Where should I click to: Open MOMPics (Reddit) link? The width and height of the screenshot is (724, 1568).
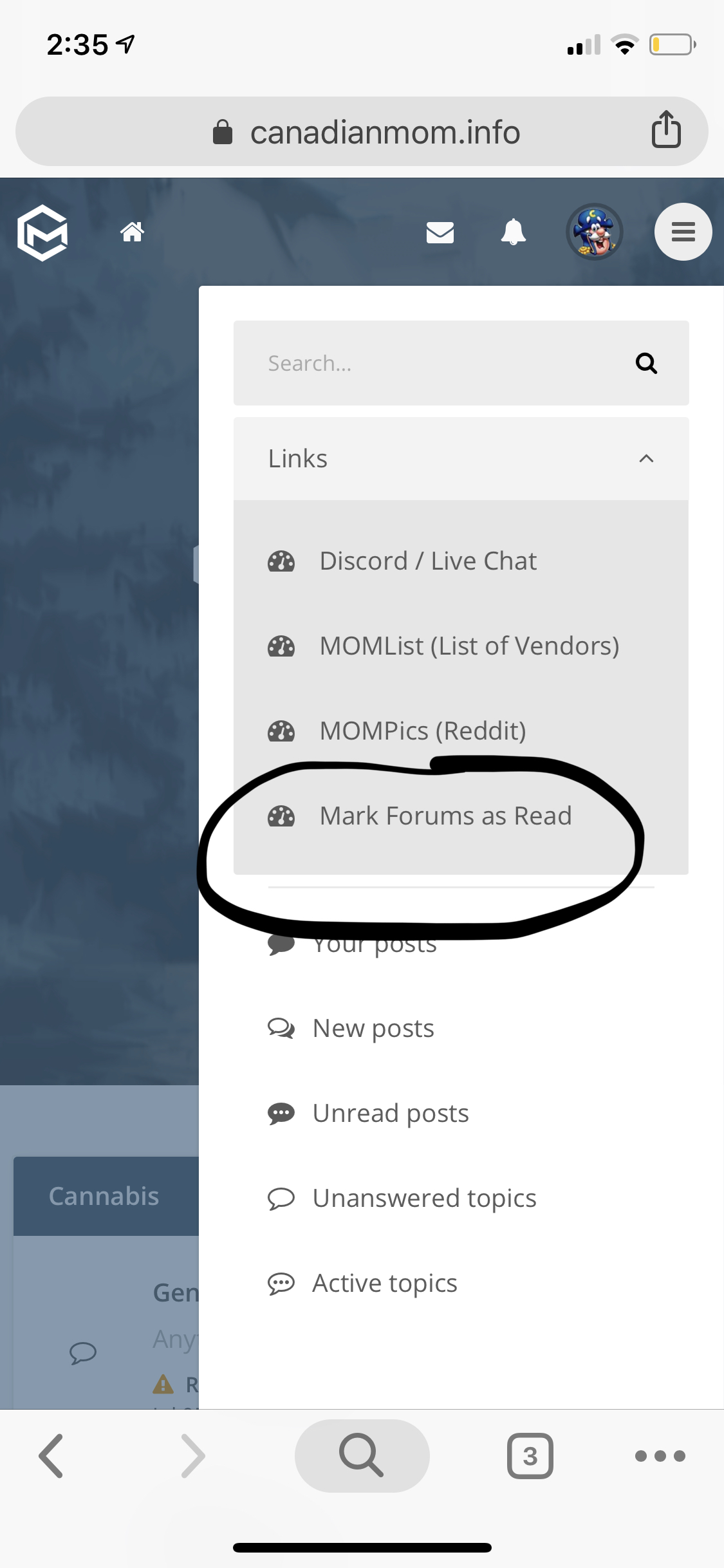click(422, 731)
